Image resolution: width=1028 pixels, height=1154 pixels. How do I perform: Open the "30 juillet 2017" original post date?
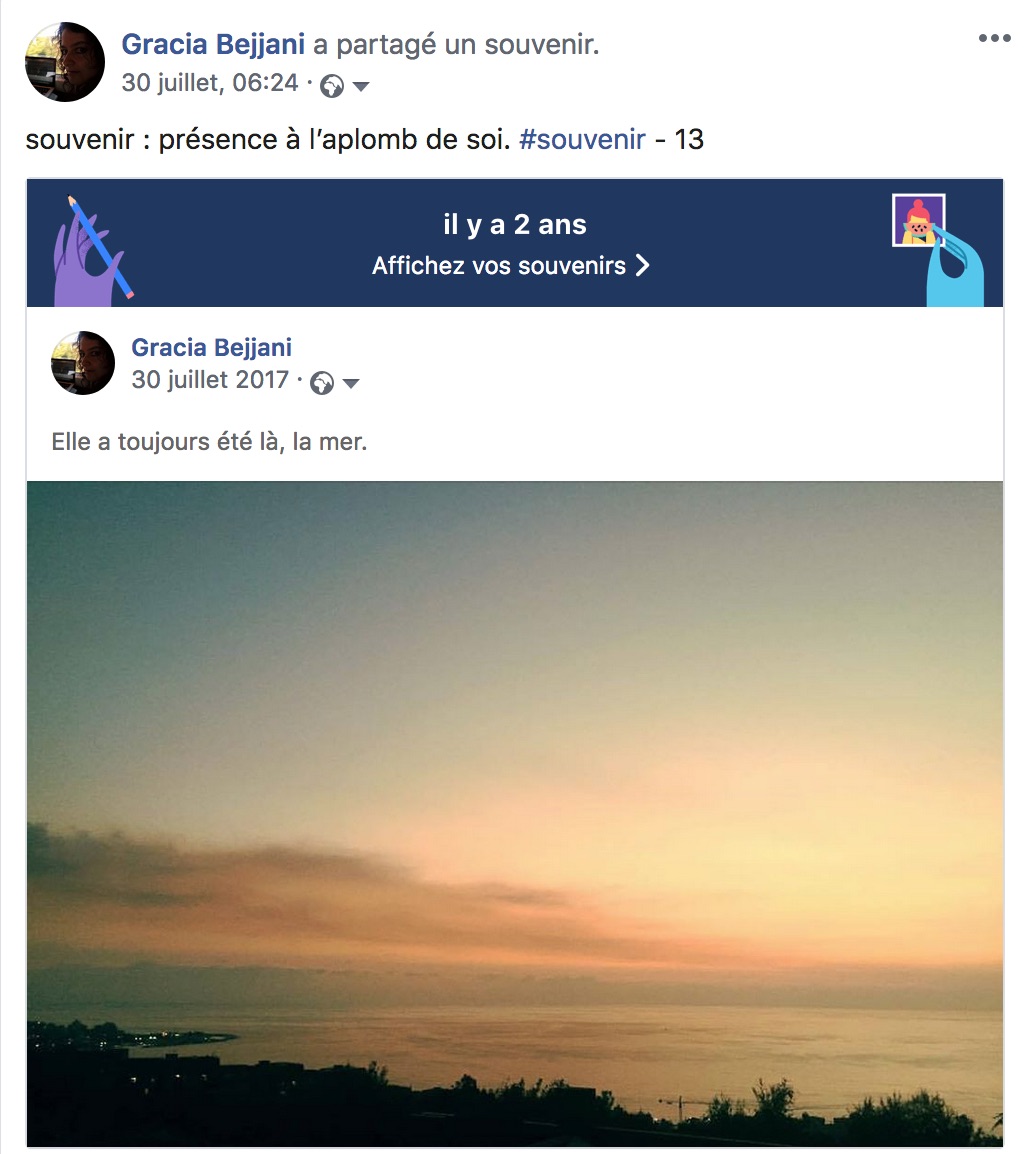210,380
